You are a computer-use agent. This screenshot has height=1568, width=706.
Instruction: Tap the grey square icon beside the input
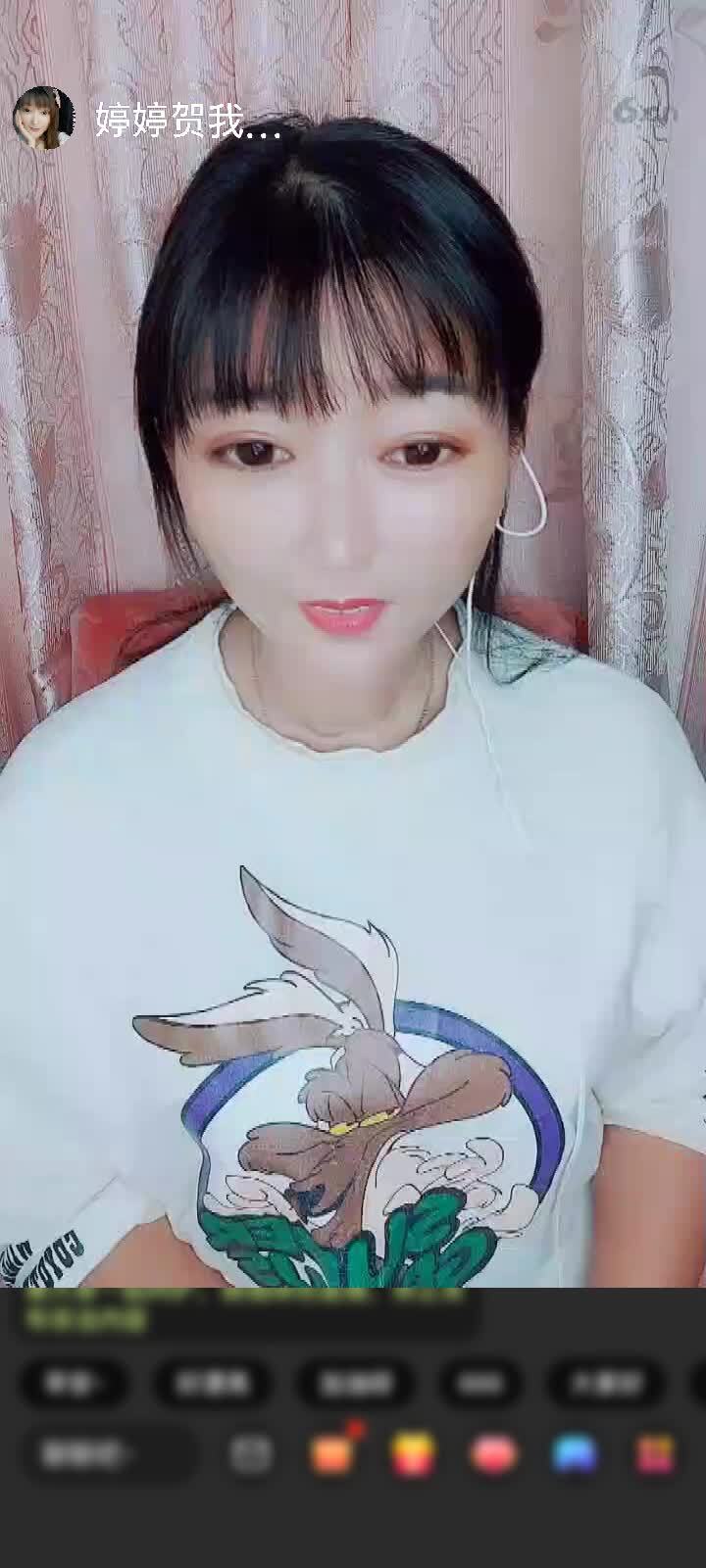pyautogui.click(x=251, y=1454)
